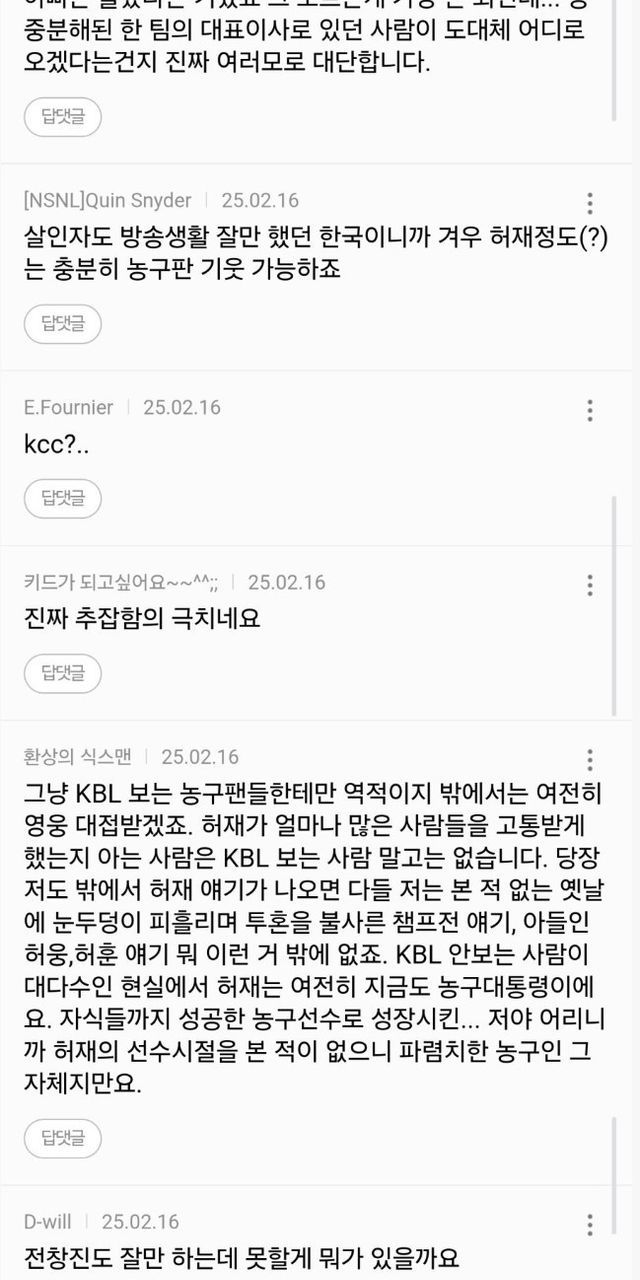Open overflow menu on D-will's comment
Viewport: 640px width, 1280px height.
(590, 1224)
